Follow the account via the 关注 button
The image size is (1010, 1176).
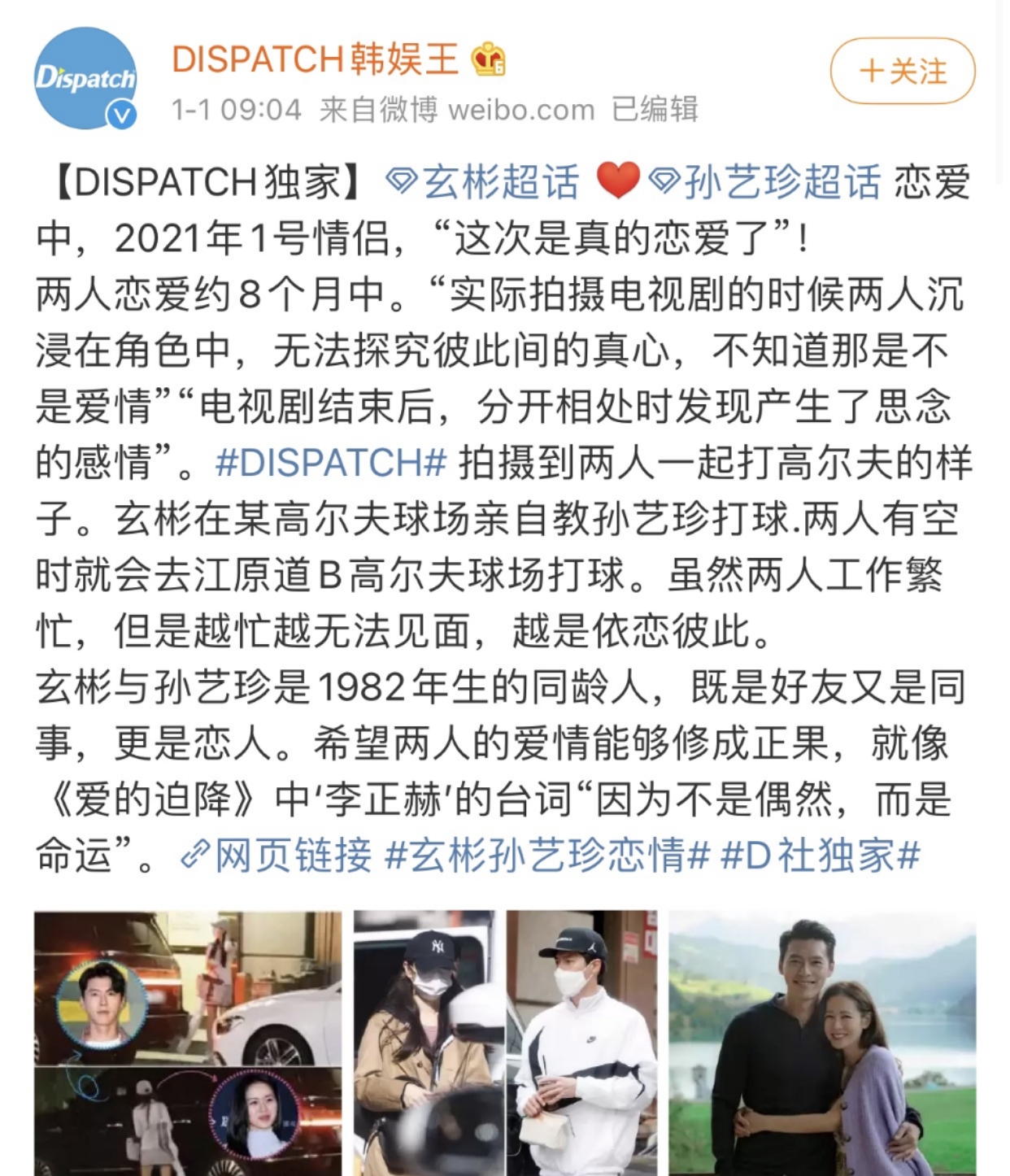(x=901, y=72)
